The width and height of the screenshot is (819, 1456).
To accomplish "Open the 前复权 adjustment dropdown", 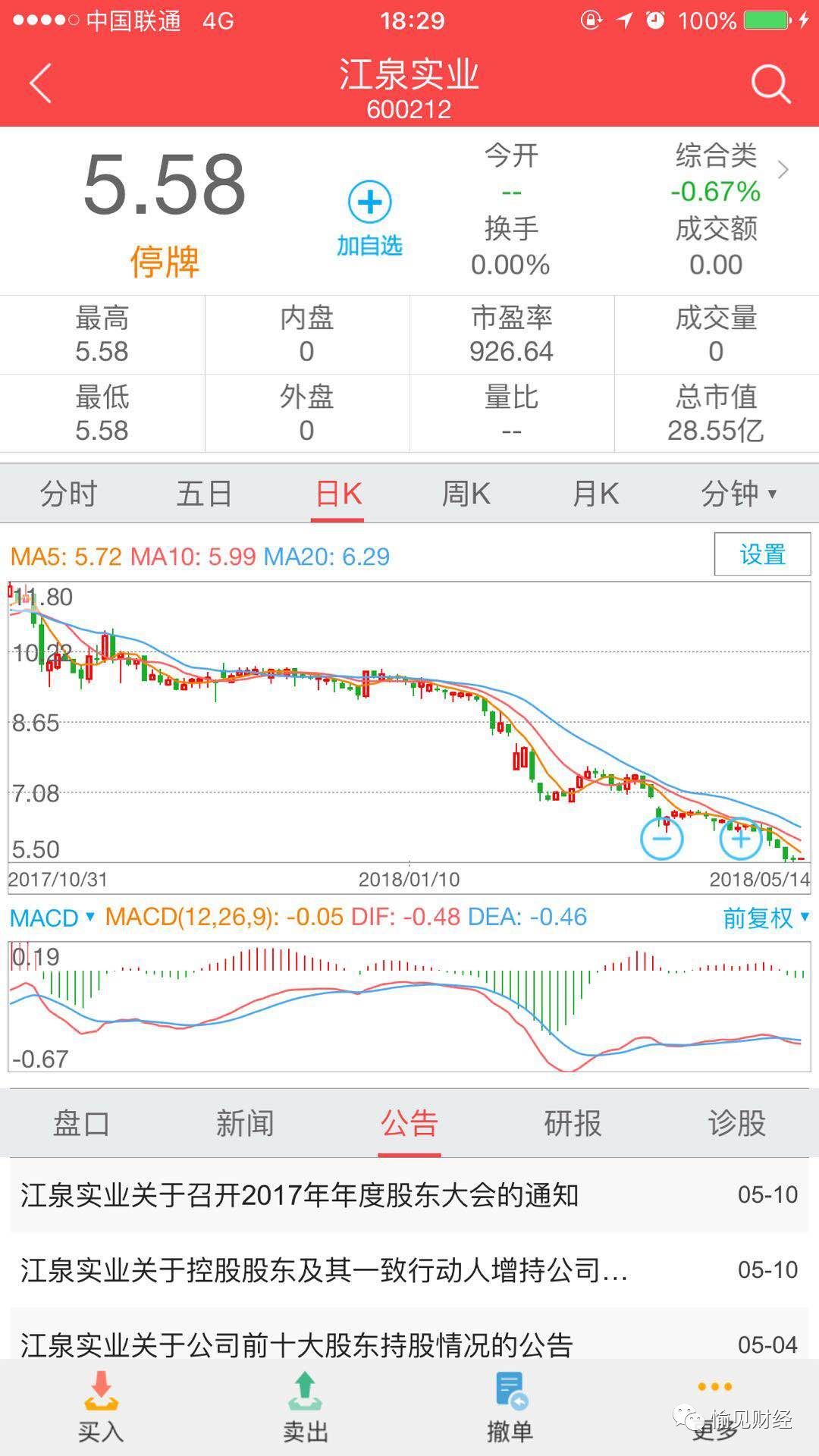I will 765,918.
